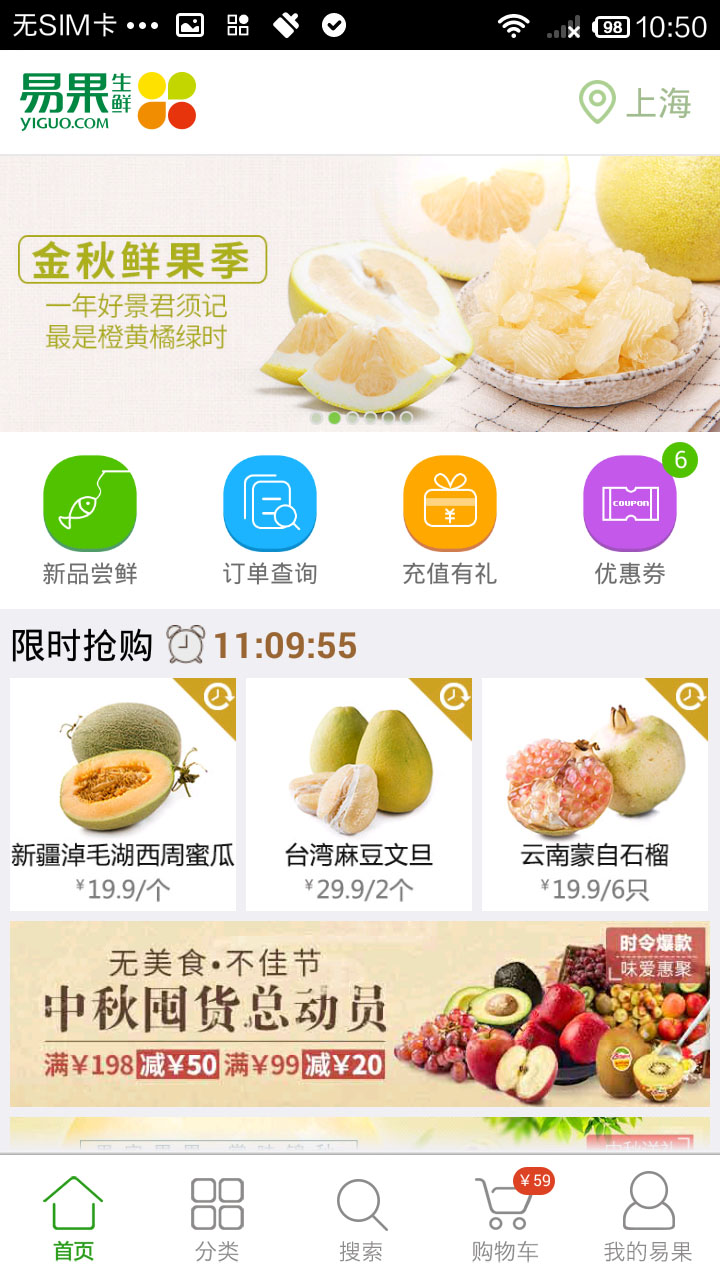
Task: Change the city from 上海
Action: [x=636, y=103]
